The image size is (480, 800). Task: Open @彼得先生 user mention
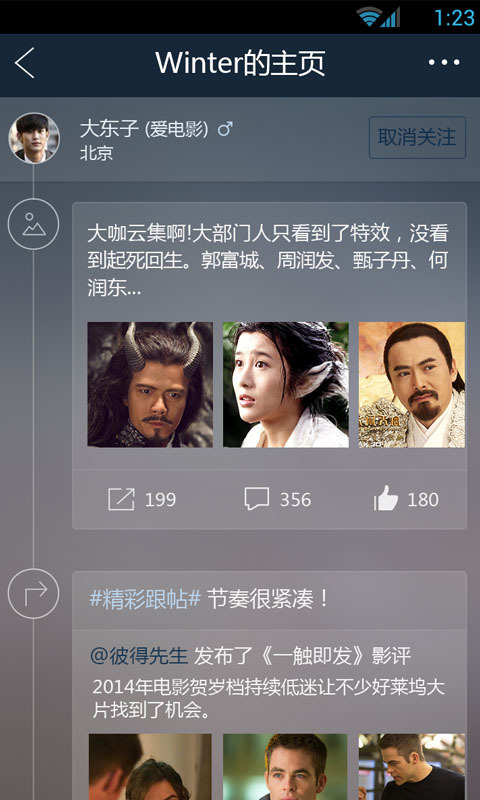(x=139, y=656)
